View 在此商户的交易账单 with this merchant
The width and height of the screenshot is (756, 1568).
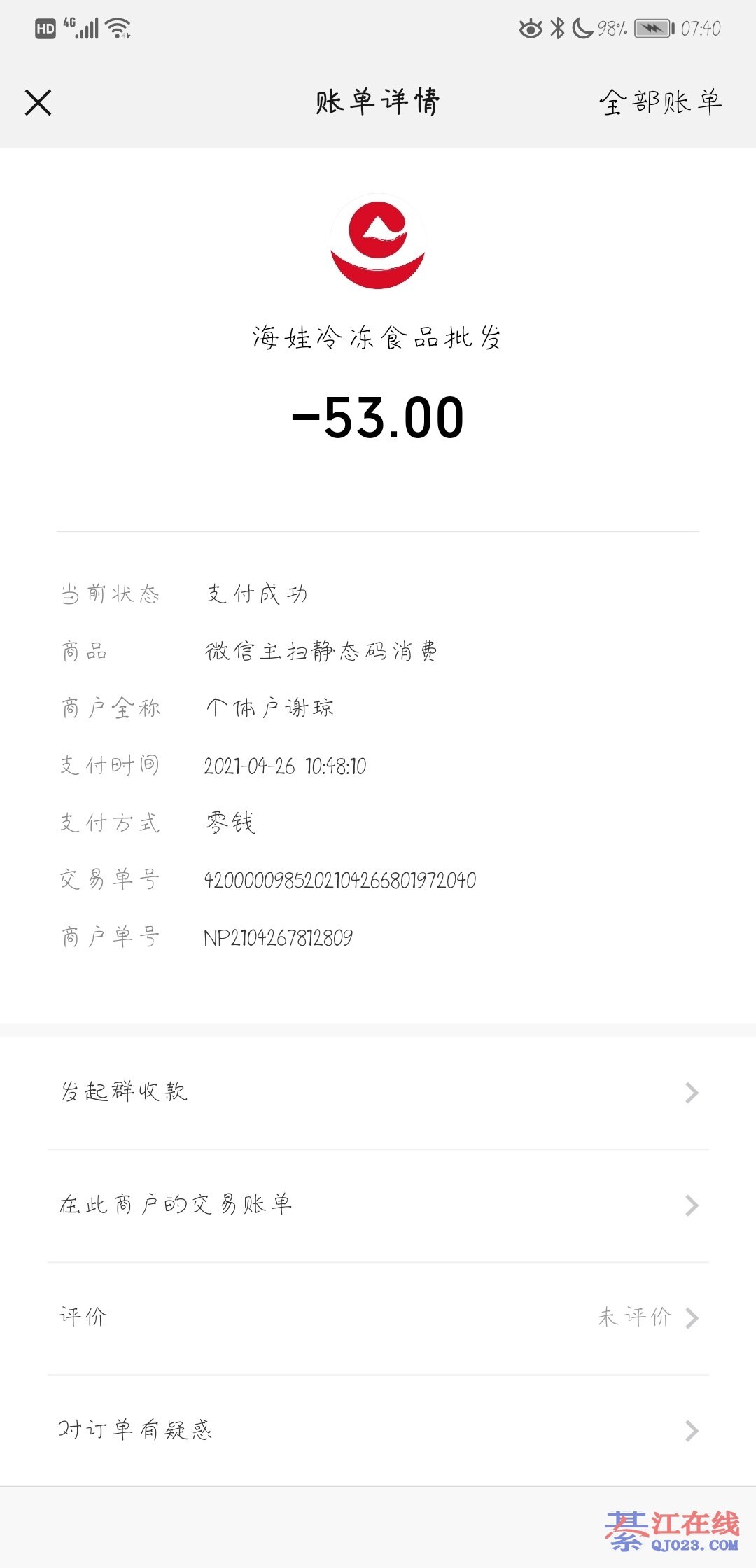pyautogui.click(x=378, y=1205)
